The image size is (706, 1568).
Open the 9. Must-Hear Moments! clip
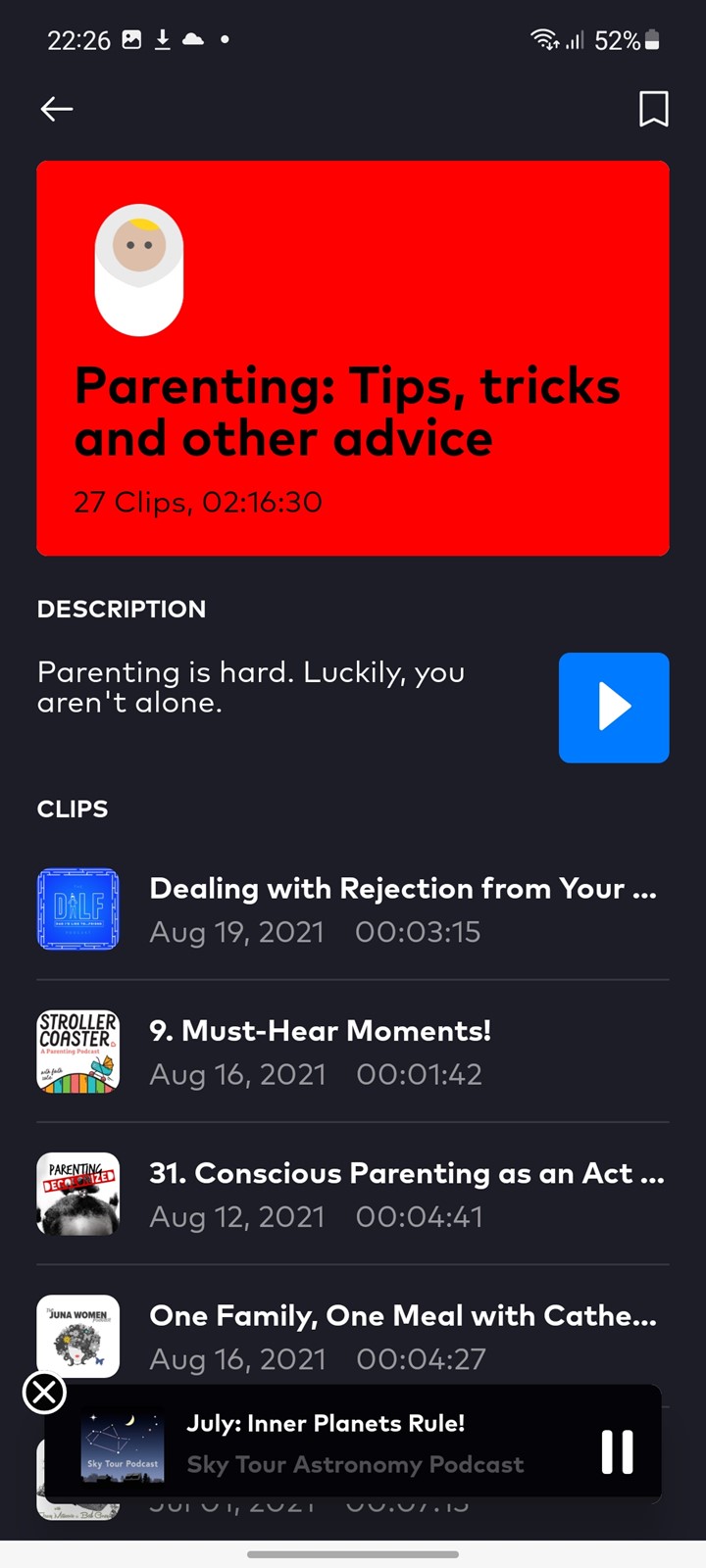pos(353,1052)
